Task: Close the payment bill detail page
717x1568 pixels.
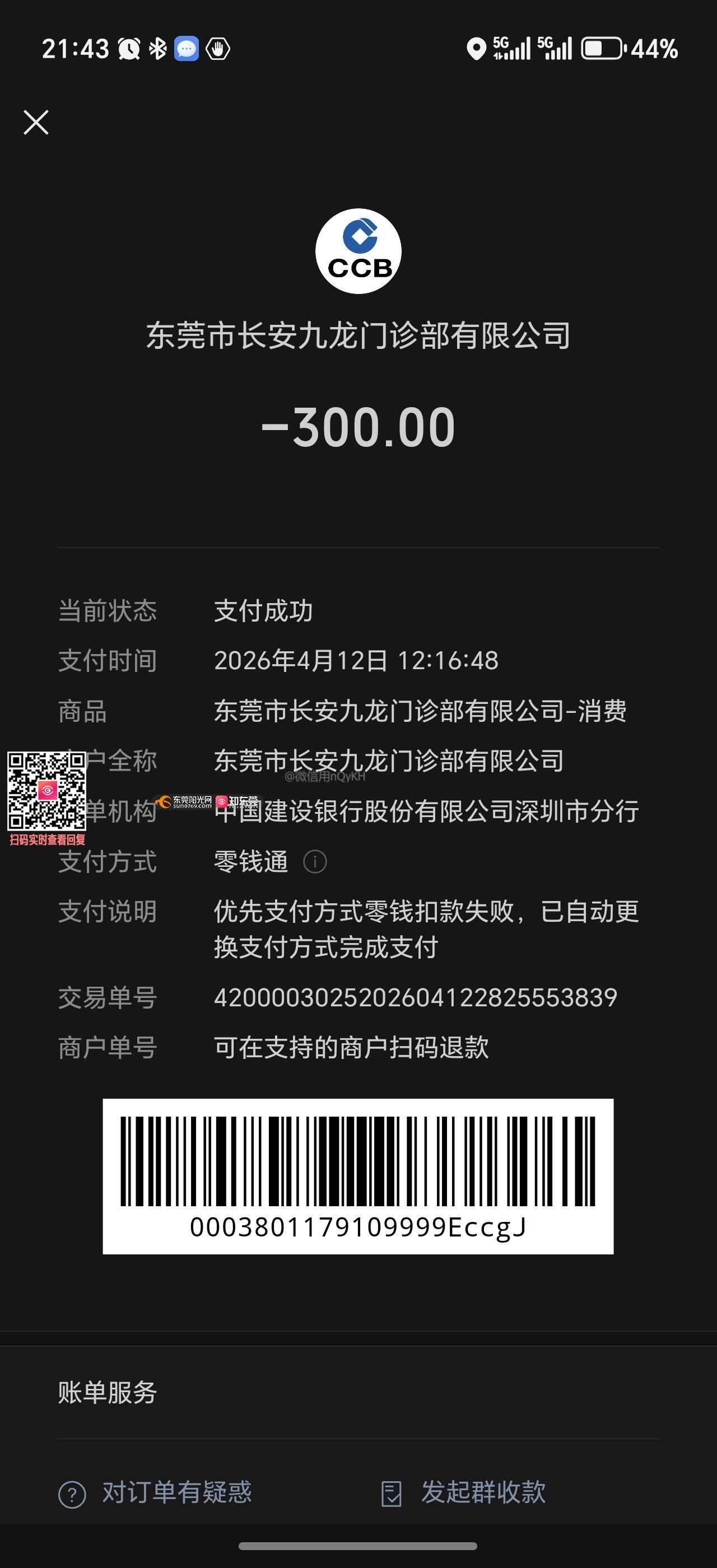Action: (x=36, y=122)
